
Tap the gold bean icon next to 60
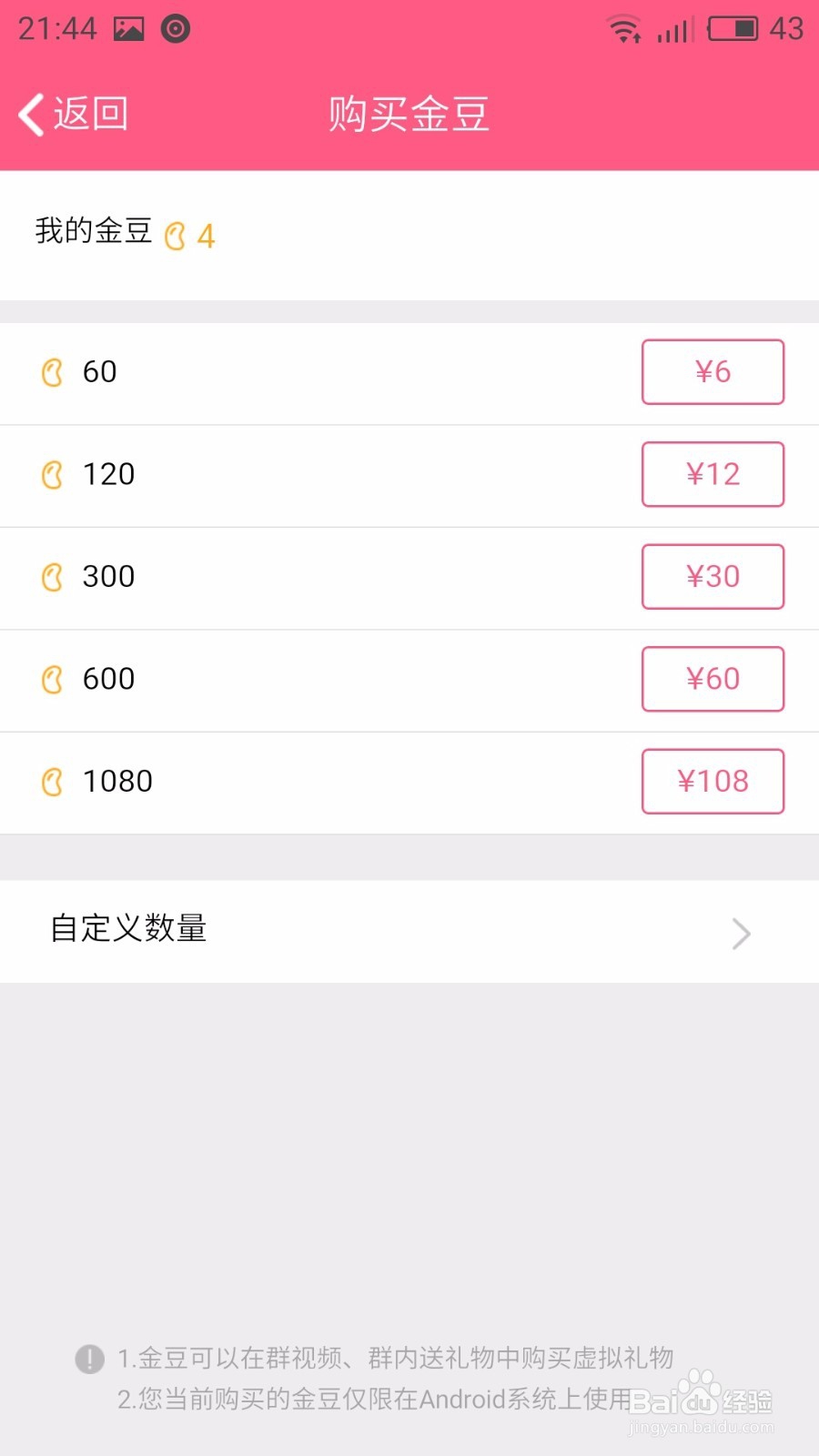tap(53, 372)
